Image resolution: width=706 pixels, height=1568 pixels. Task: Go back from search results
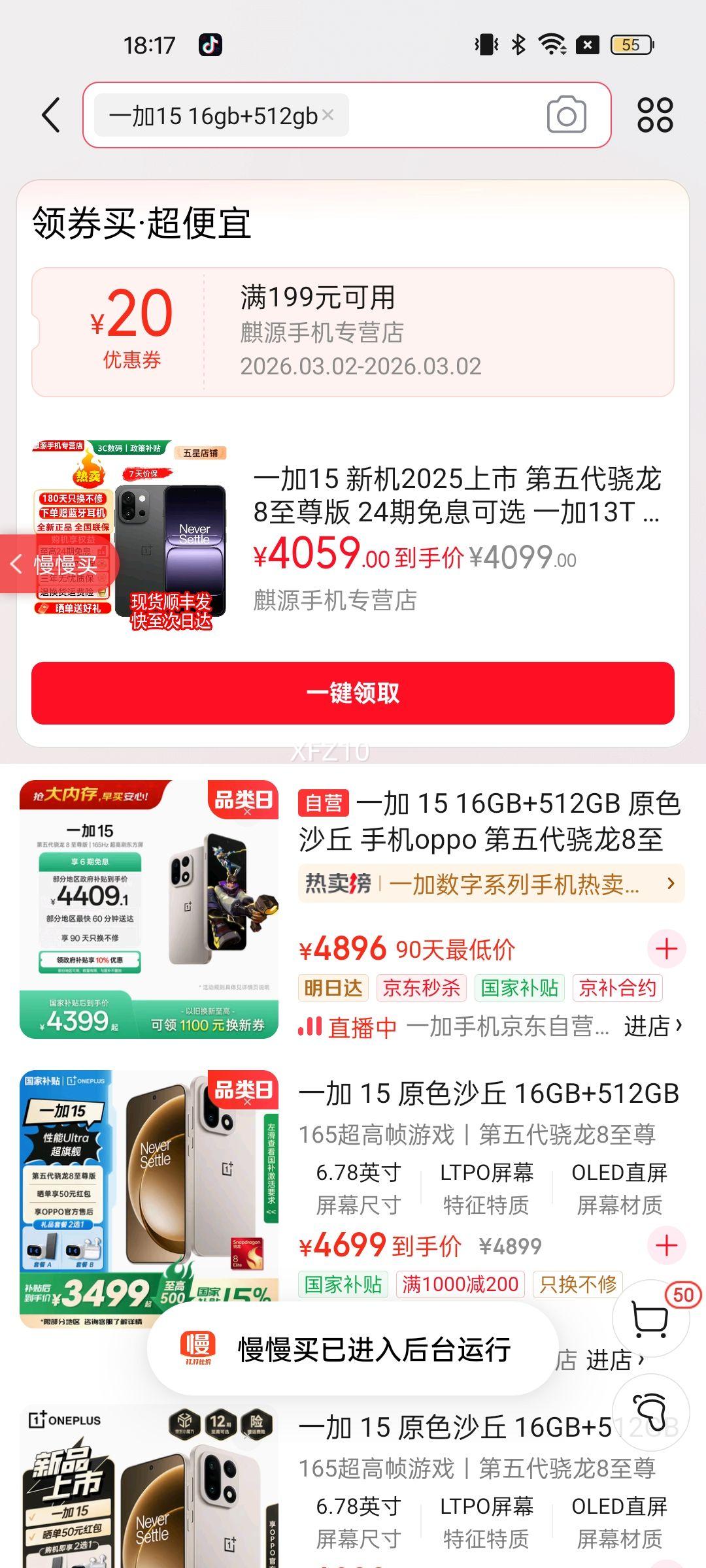[x=51, y=116]
